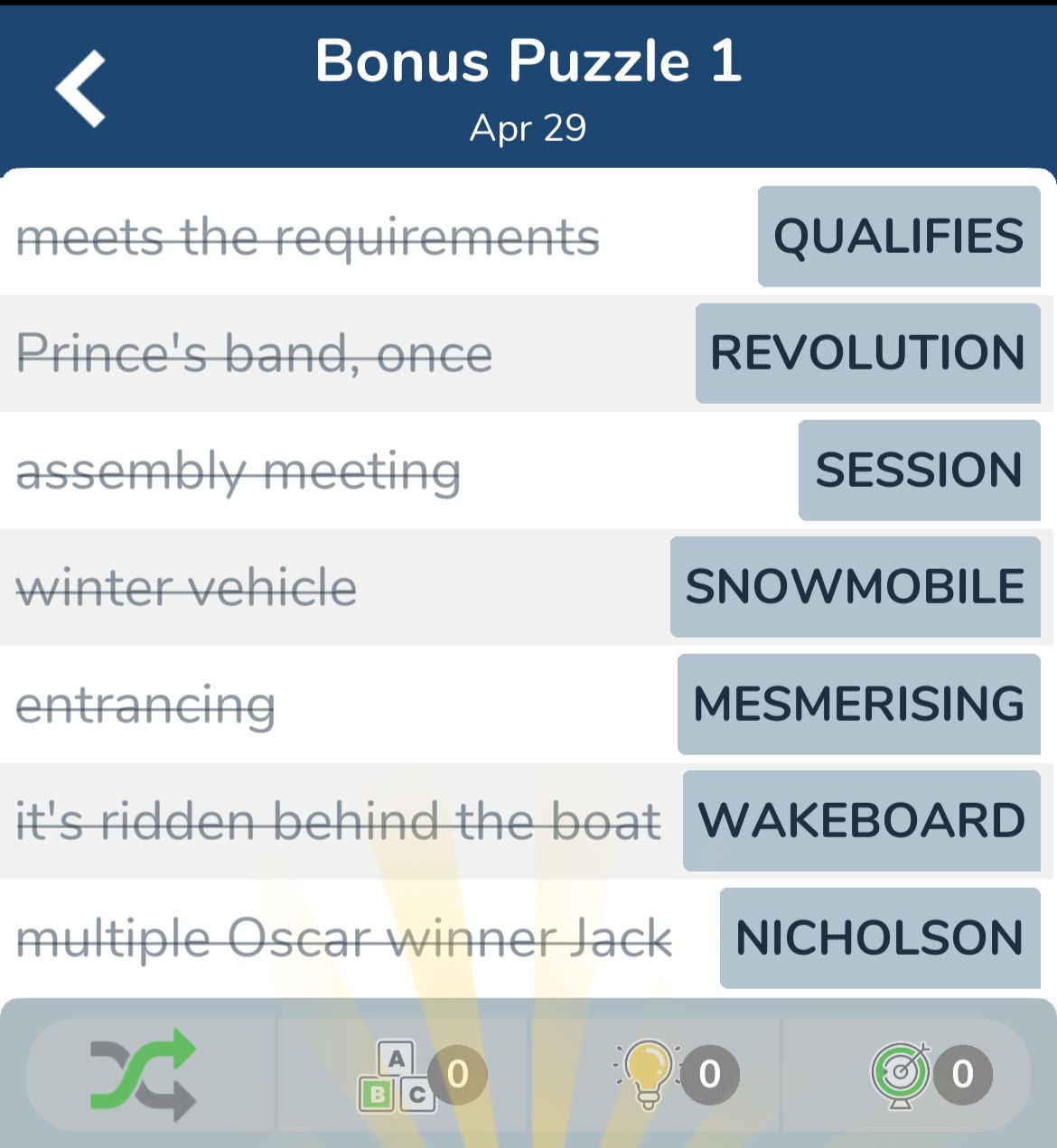Tap the Bonus Puzzle 1 title
Screen dimensions: 1057x1148
tap(528, 61)
